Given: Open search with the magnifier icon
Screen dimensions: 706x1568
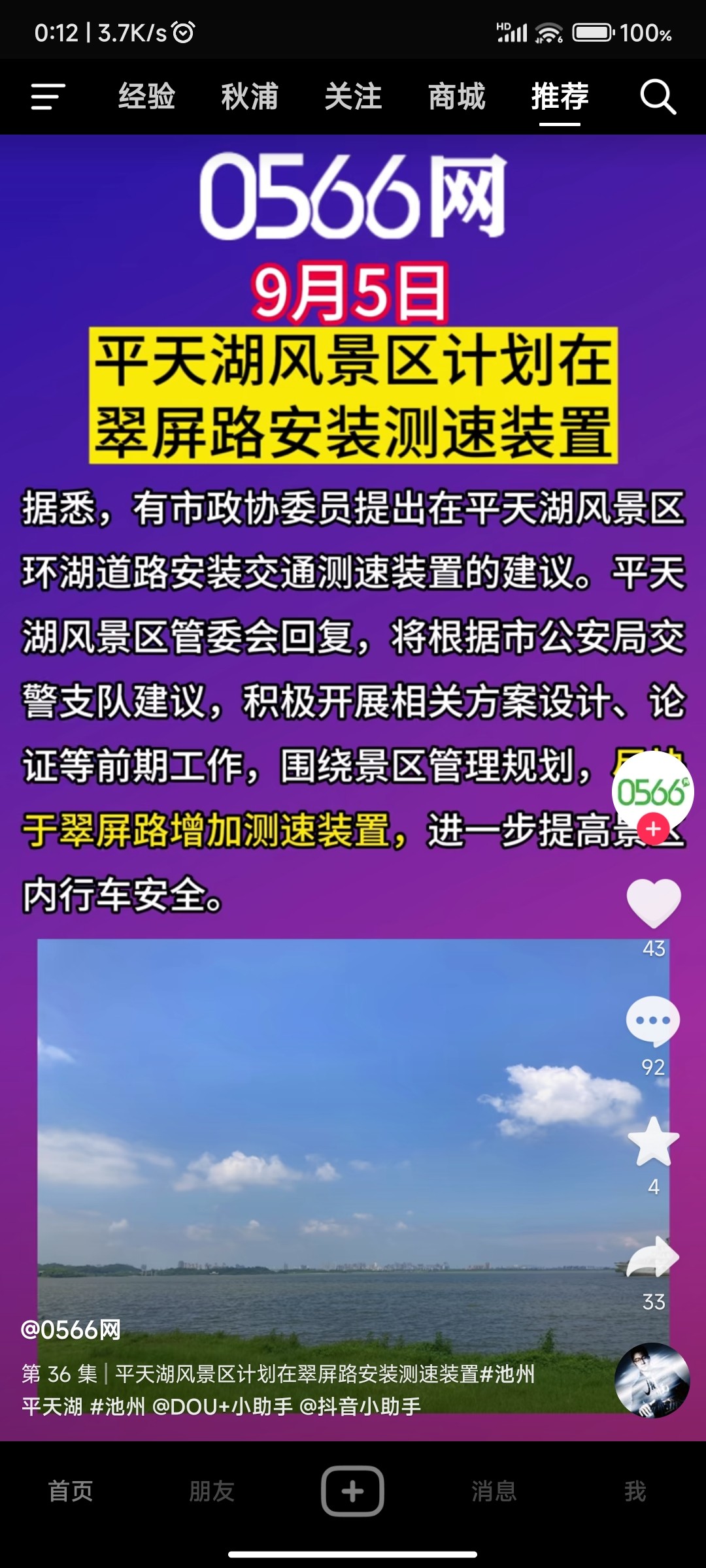Looking at the screenshot, I should 657,97.
